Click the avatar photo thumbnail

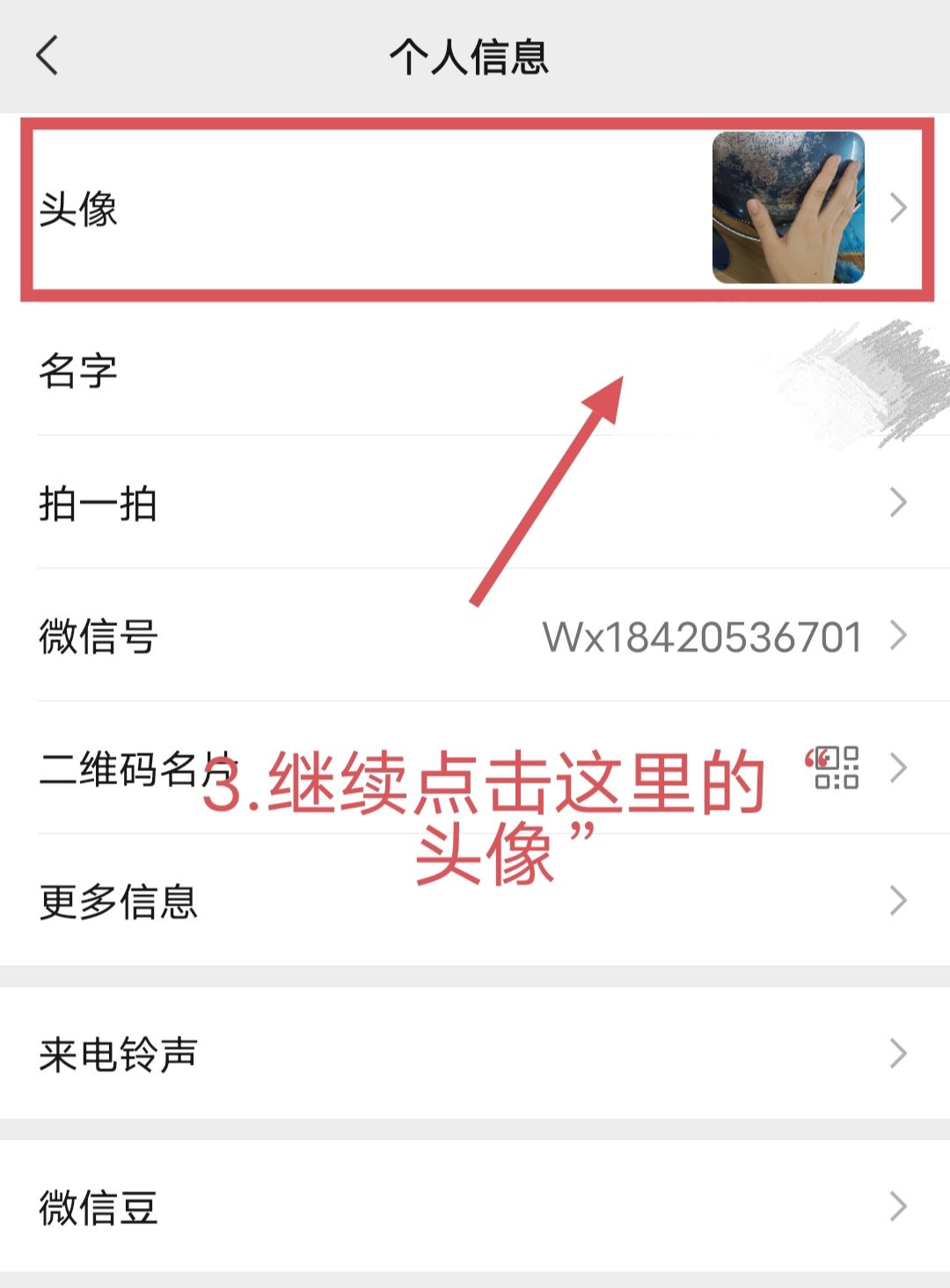(x=786, y=208)
